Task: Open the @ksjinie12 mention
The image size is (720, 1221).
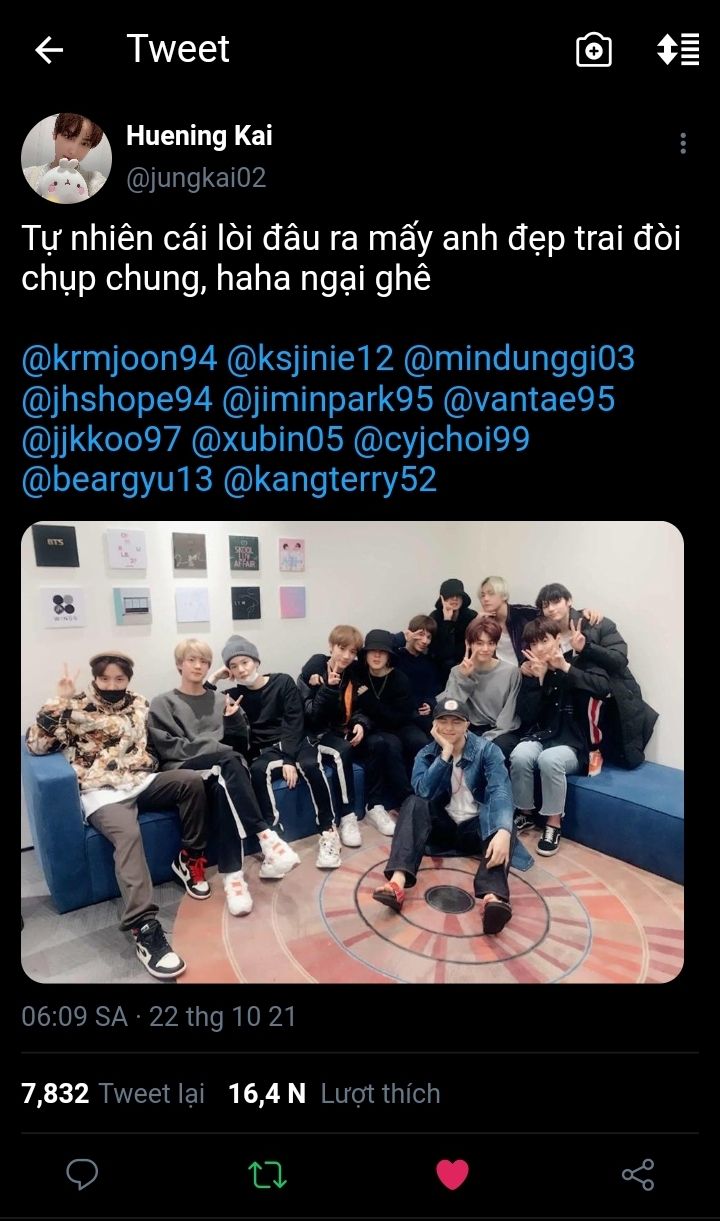Action: click(310, 358)
